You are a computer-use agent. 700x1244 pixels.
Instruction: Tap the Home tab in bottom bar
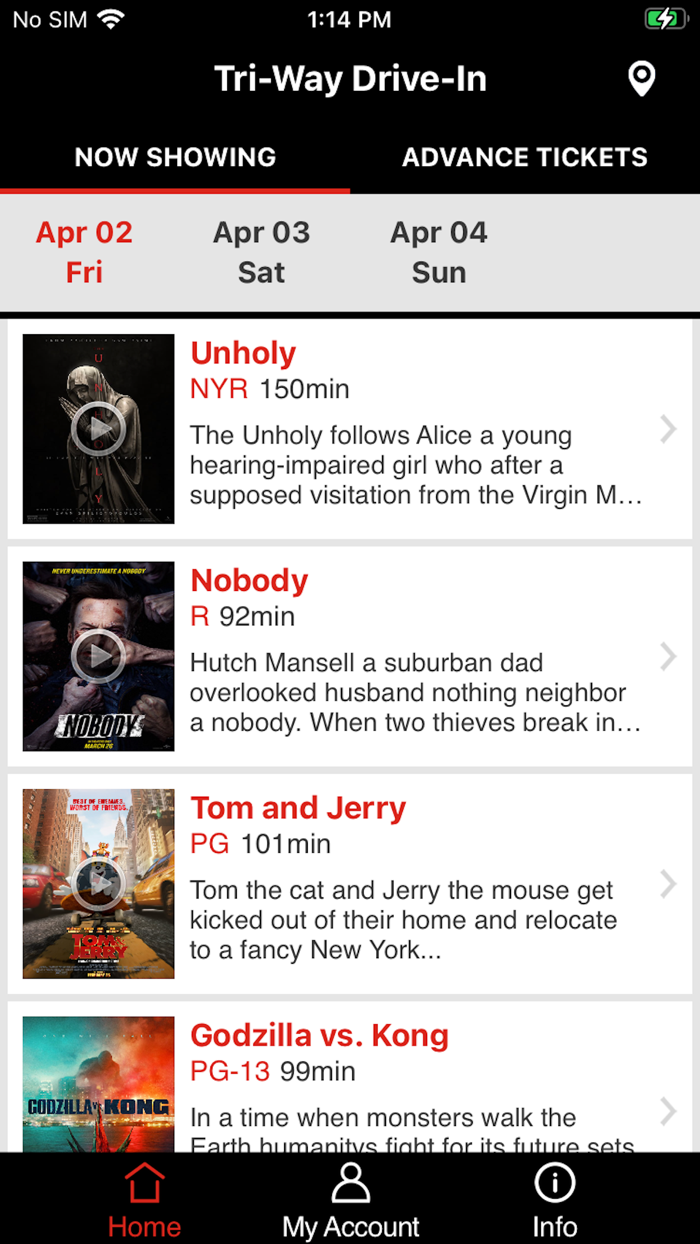pos(145,1200)
